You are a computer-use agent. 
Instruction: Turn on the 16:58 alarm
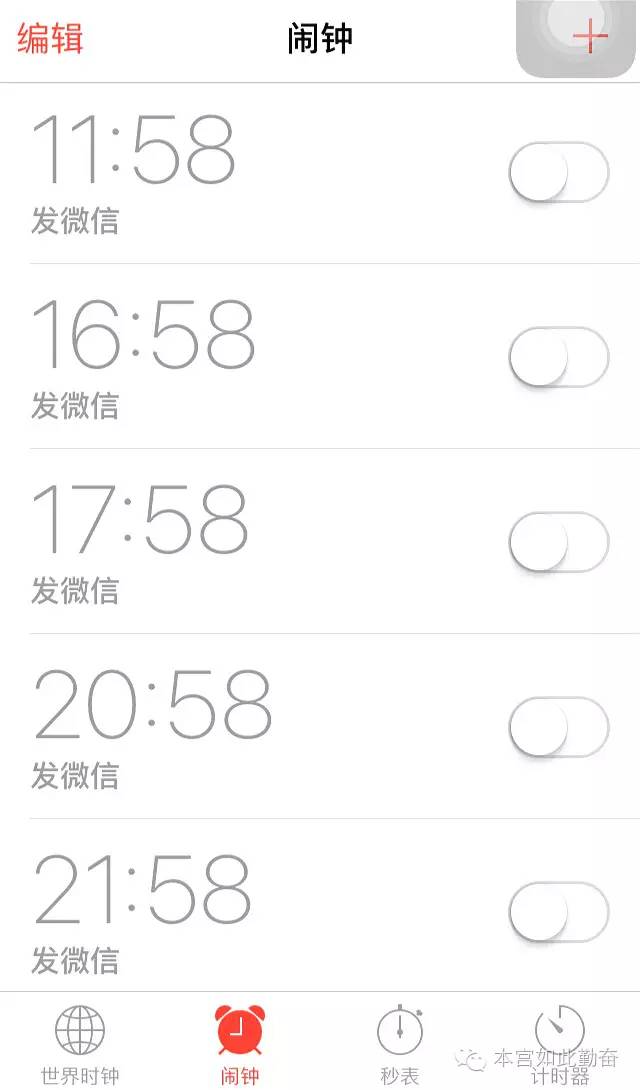558,358
